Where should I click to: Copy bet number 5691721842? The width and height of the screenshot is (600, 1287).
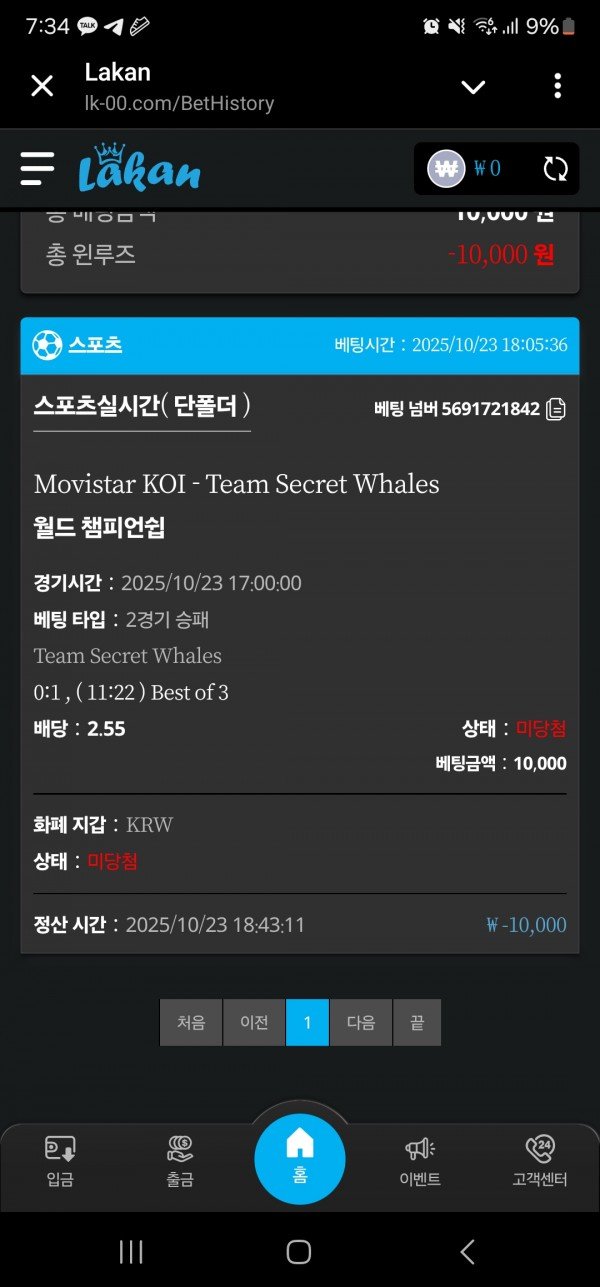pyautogui.click(x=556, y=409)
